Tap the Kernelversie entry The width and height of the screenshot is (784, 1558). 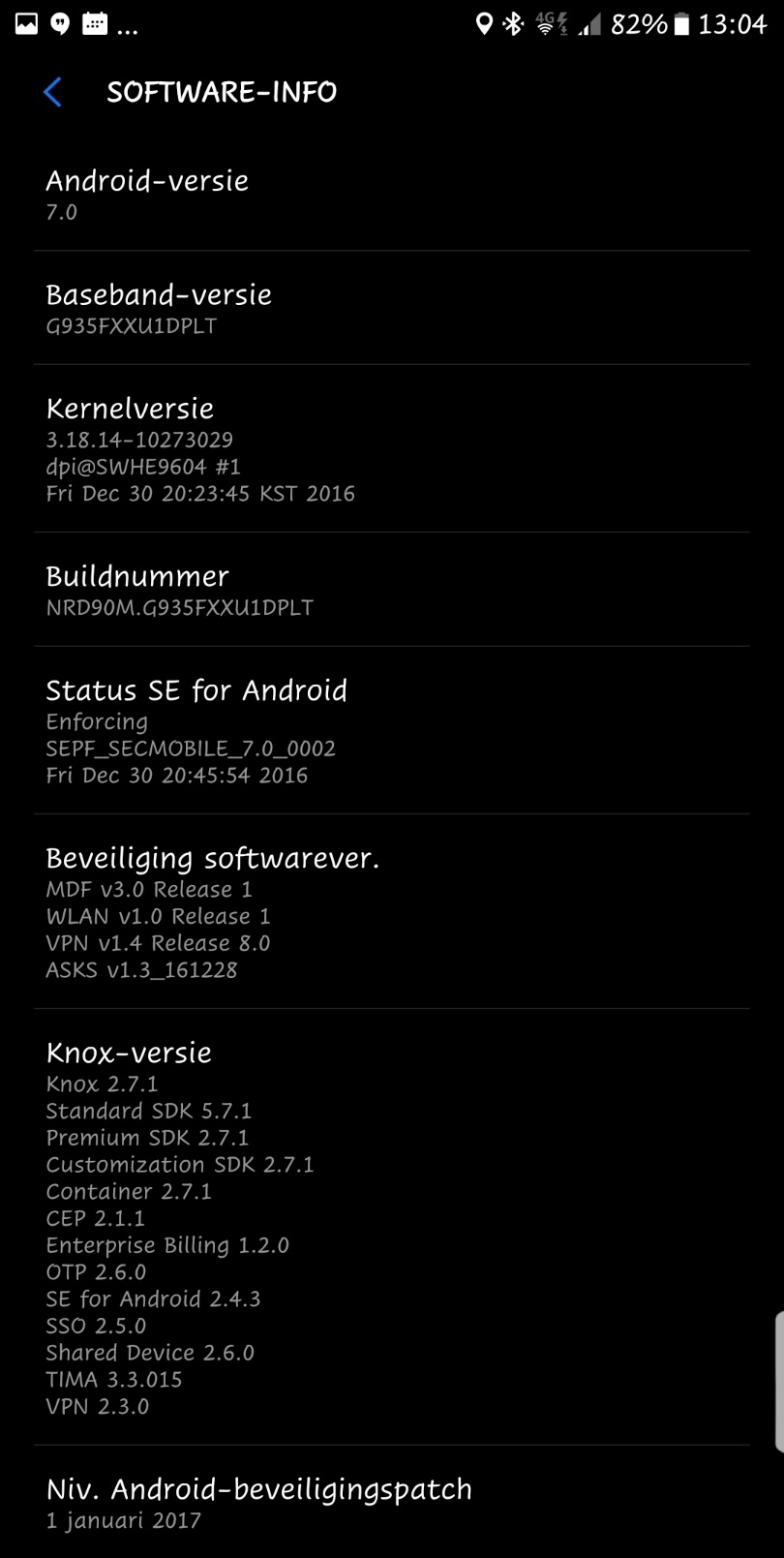(x=391, y=449)
